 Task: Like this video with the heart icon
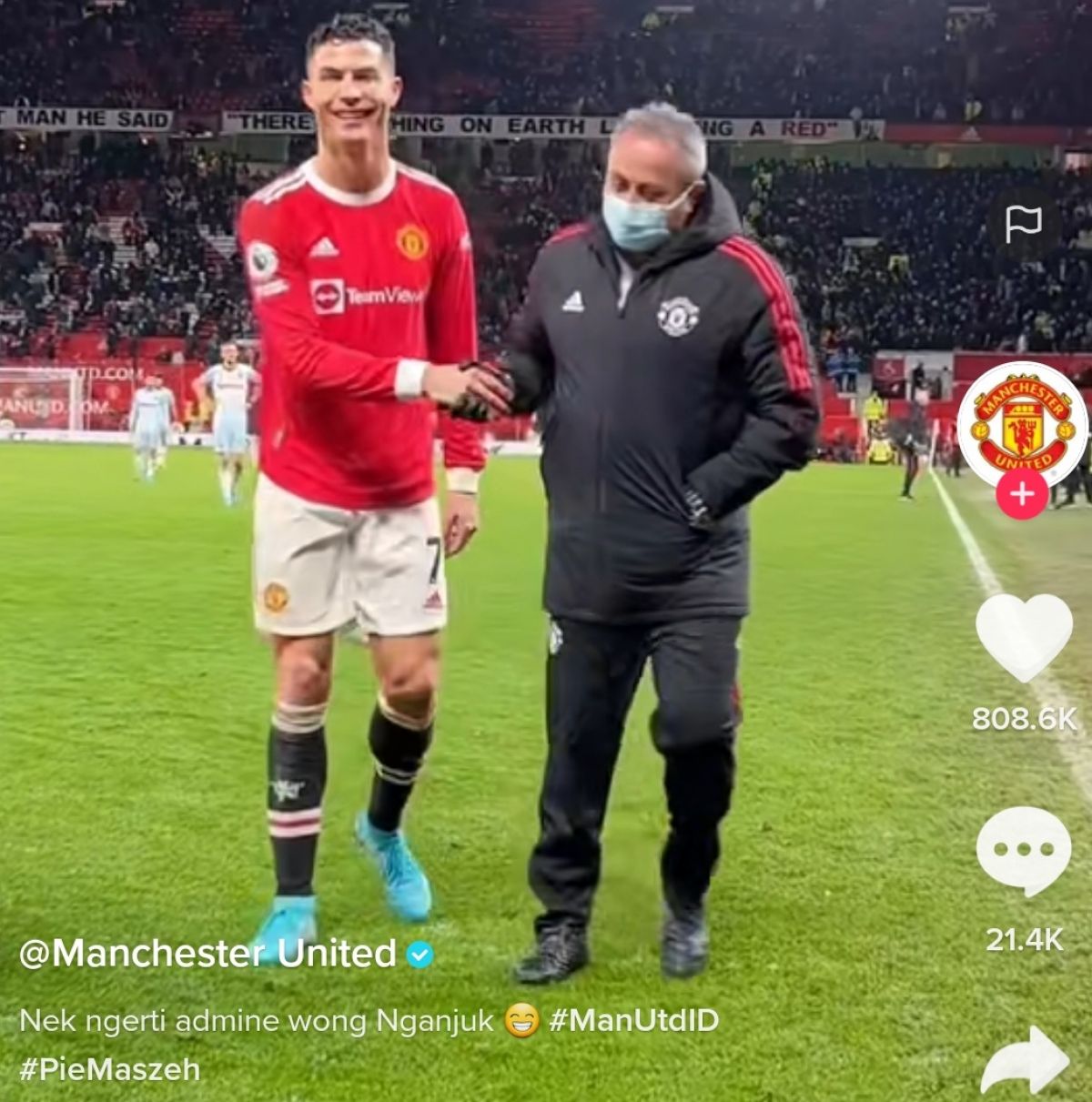[1024, 637]
